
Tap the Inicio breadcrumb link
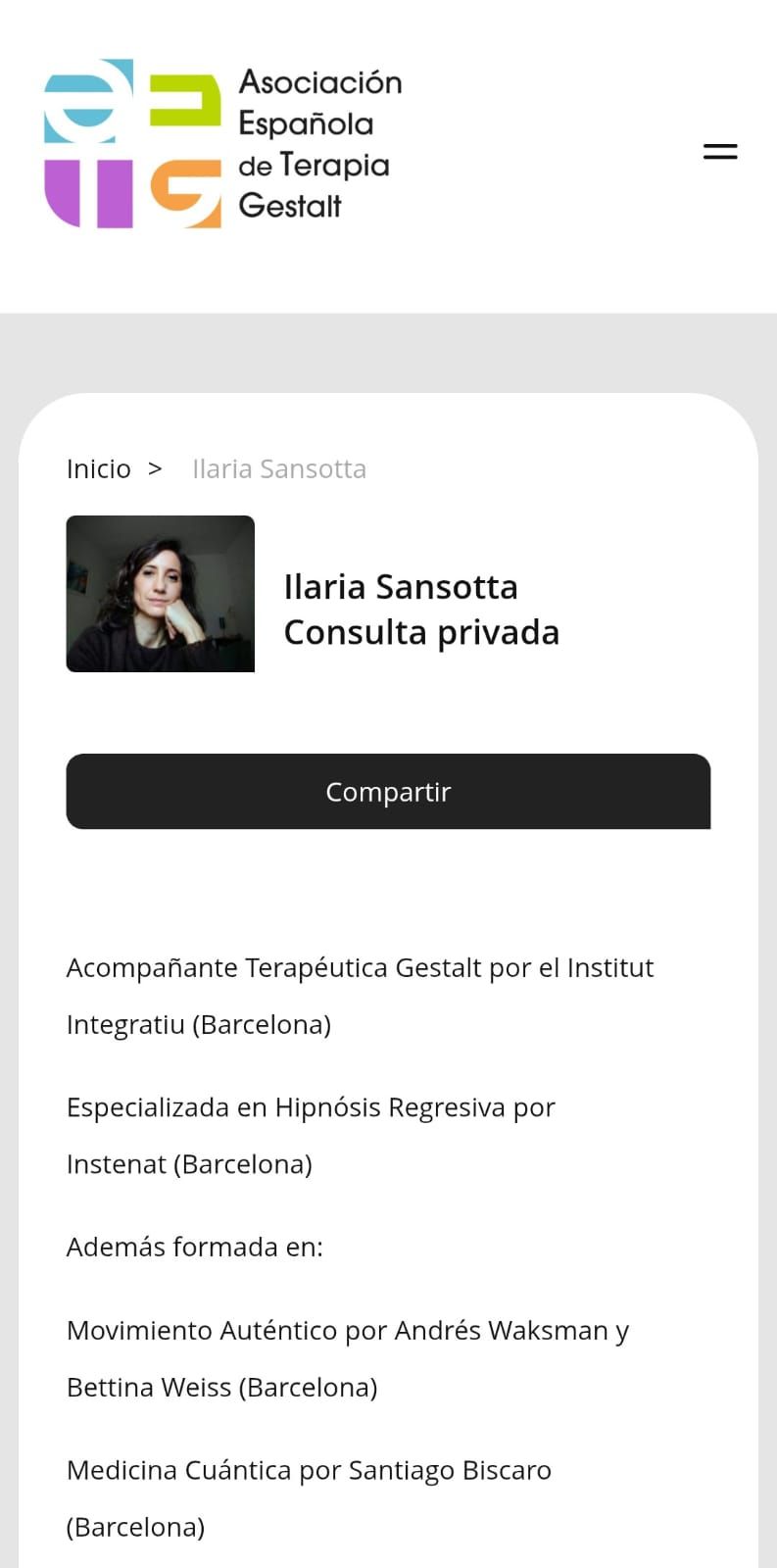pos(98,468)
